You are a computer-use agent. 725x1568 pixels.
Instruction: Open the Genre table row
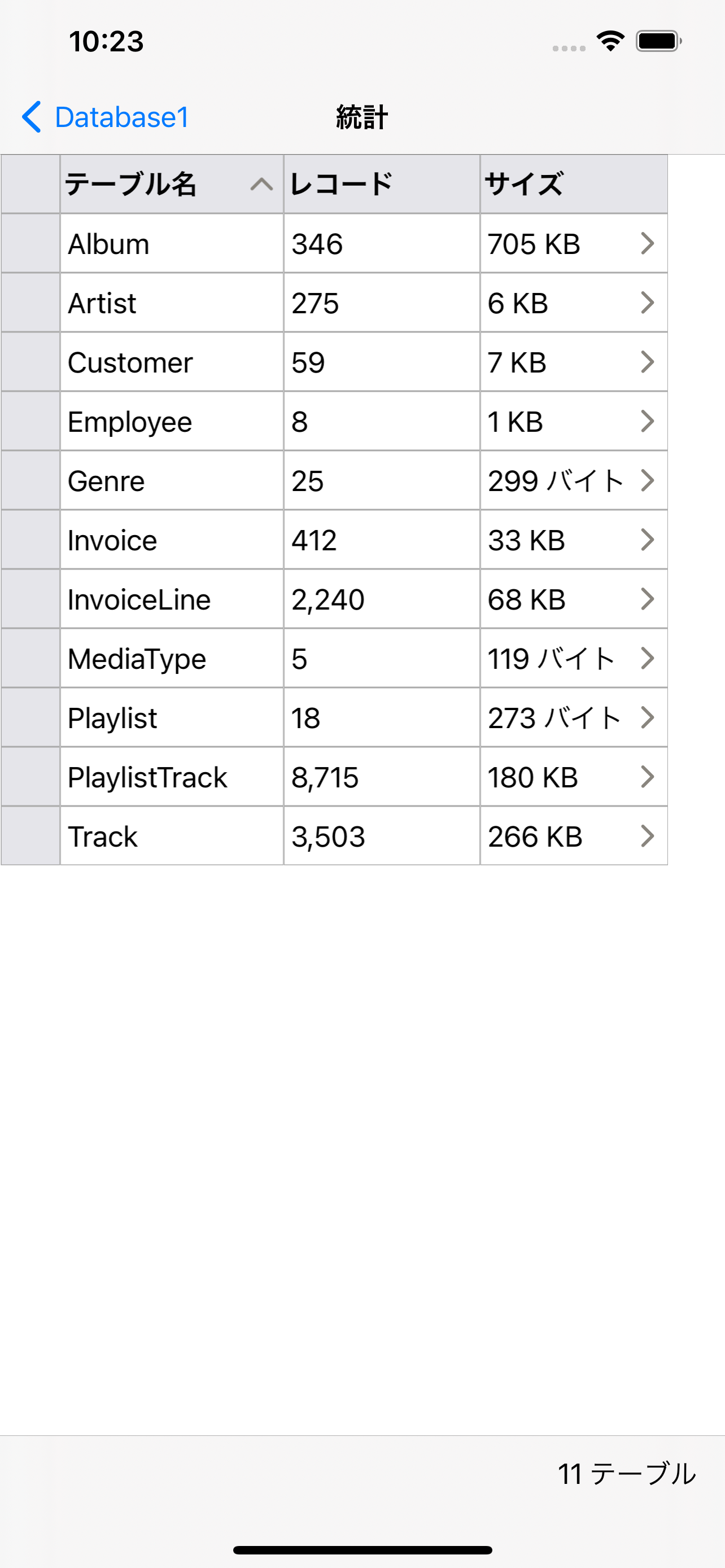pos(334,480)
